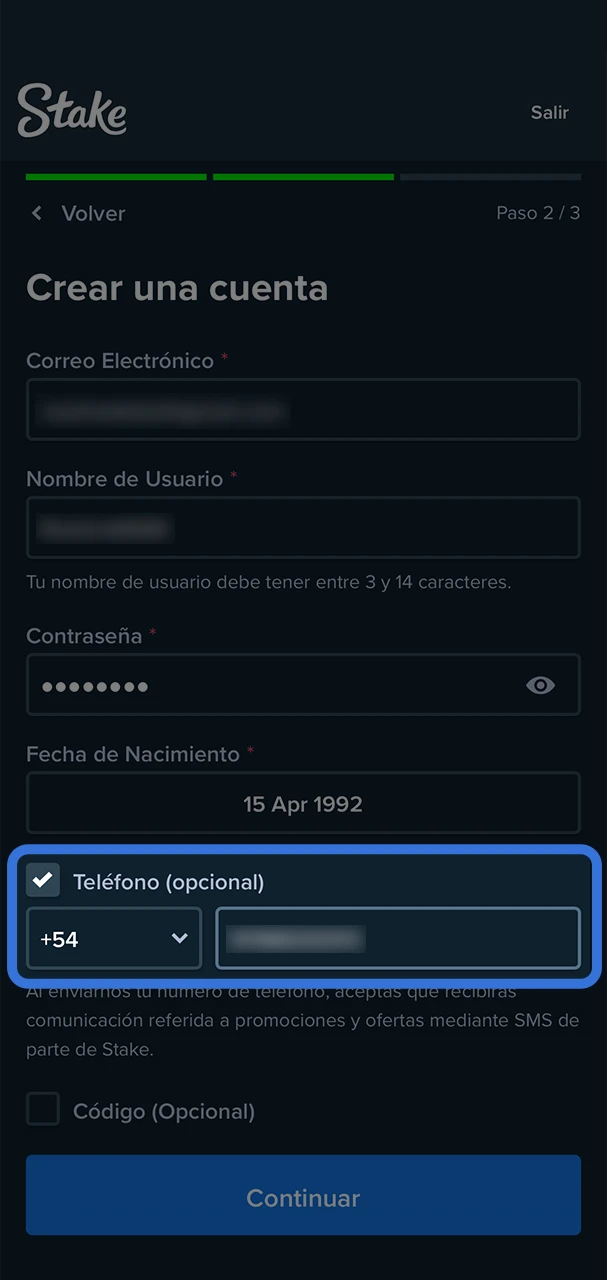Image resolution: width=607 pixels, height=1280 pixels.
Task: Uncheck the Teléfono (opcional) checkbox
Action: tap(43, 881)
